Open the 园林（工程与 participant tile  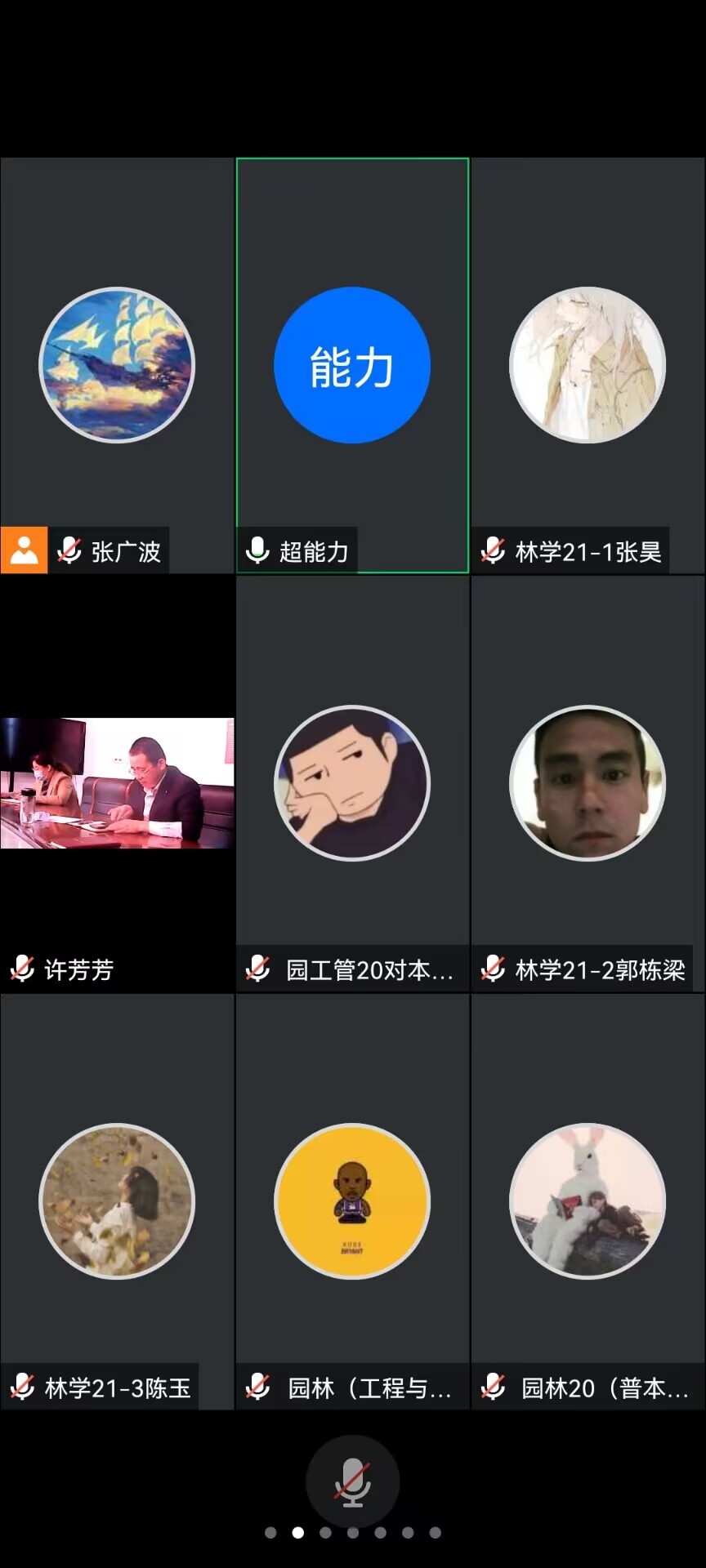(x=352, y=1201)
